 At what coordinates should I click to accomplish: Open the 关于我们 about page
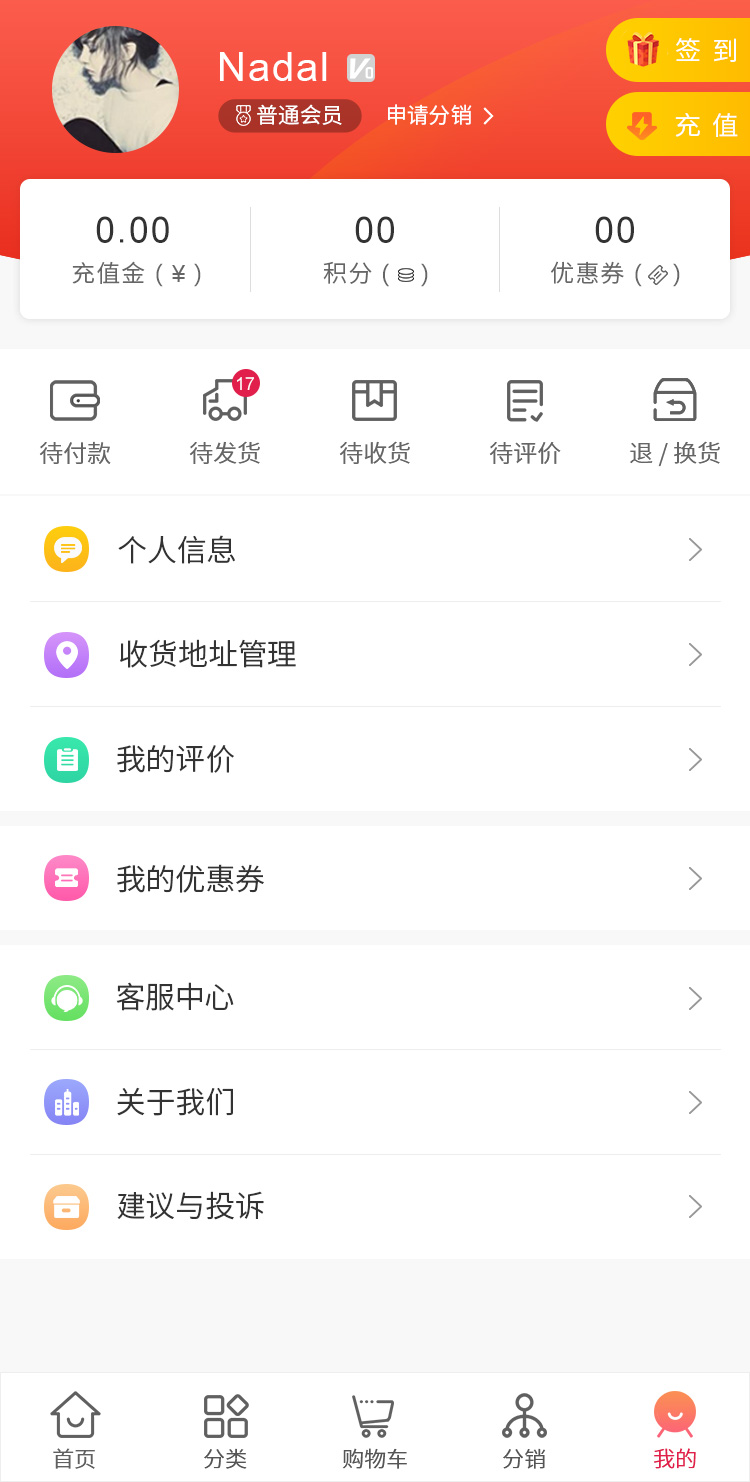click(x=375, y=1102)
